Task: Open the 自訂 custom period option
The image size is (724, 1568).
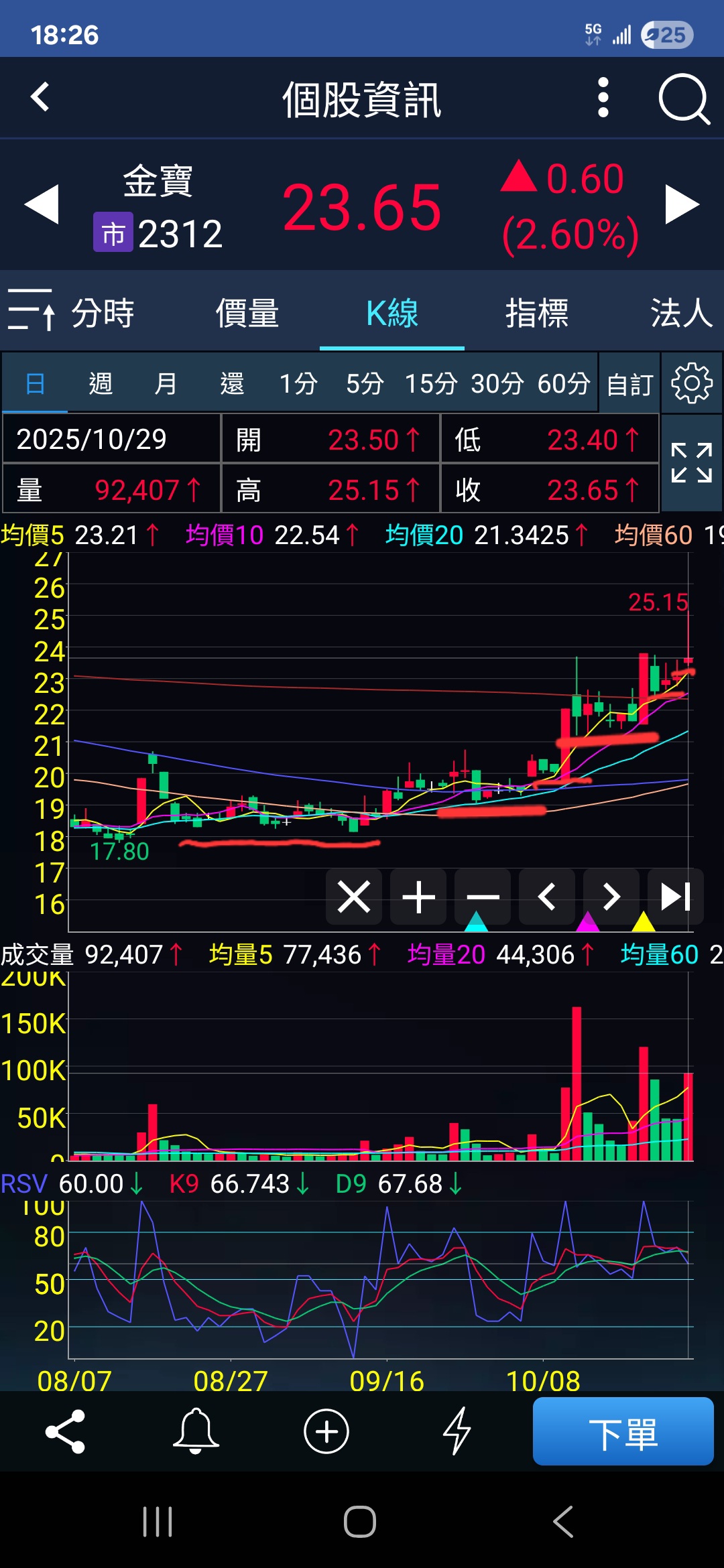Action: [x=629, y=384]
